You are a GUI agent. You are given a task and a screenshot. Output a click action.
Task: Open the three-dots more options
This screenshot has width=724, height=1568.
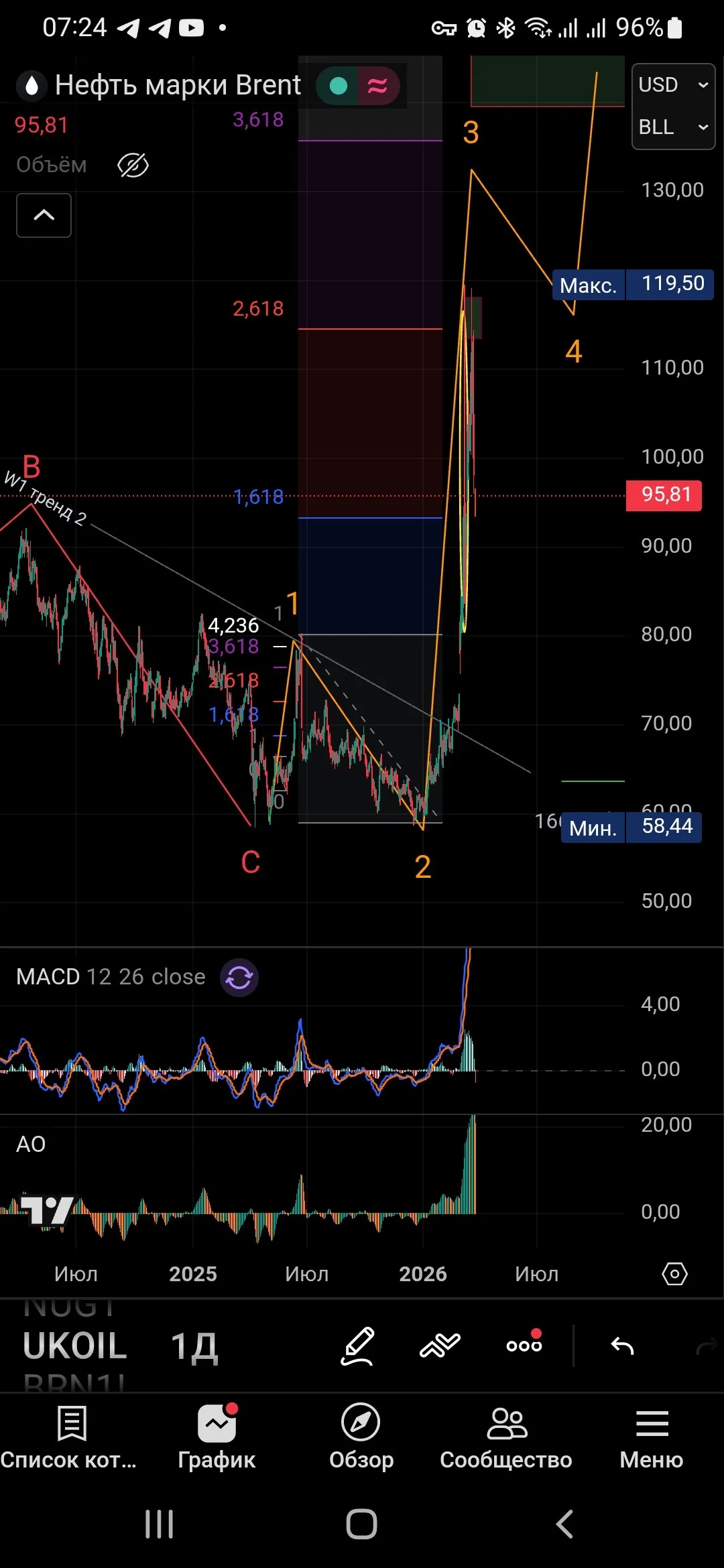click(x=524, y=1343)
